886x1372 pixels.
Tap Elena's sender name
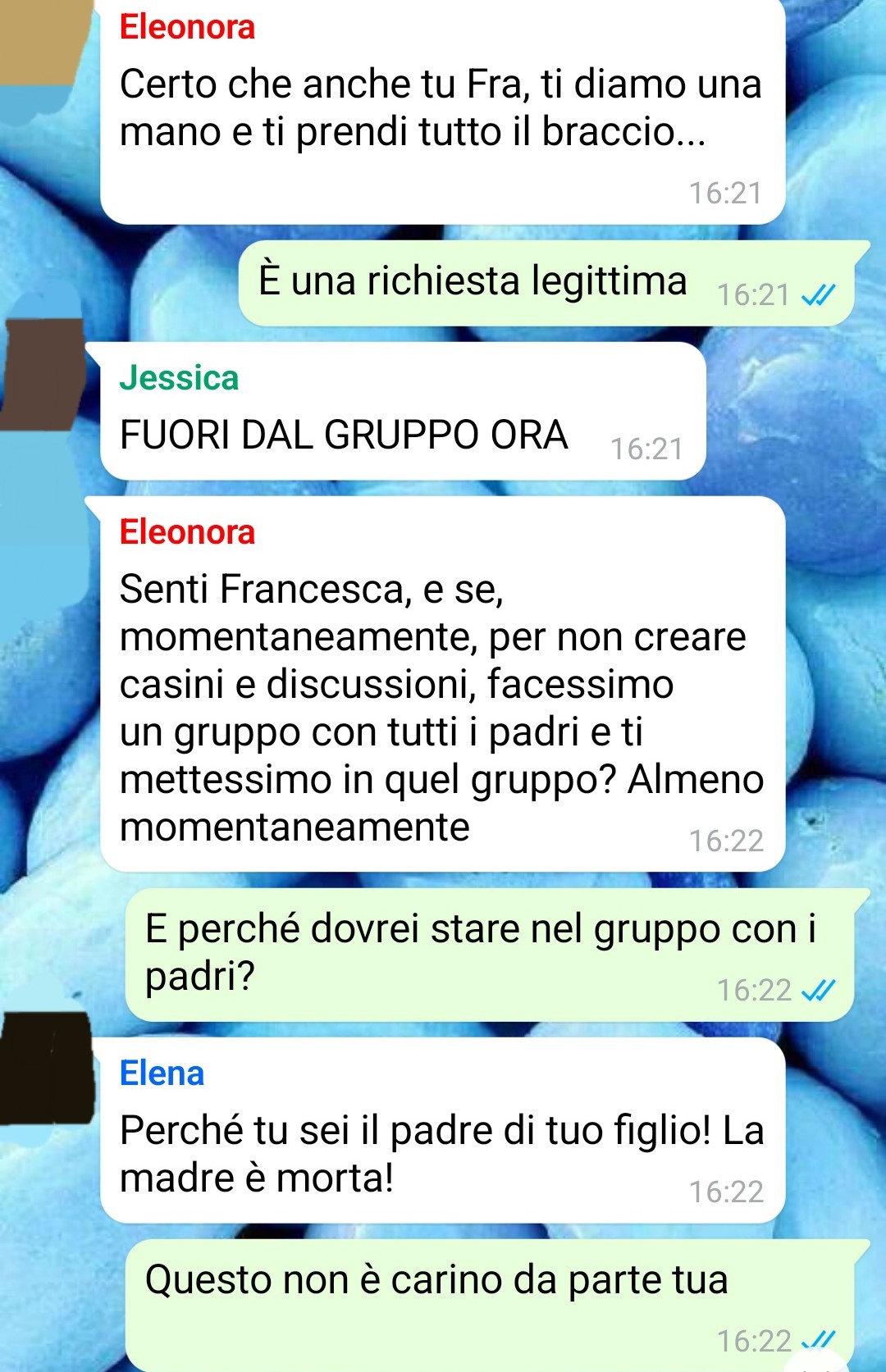coord(162,1073)
